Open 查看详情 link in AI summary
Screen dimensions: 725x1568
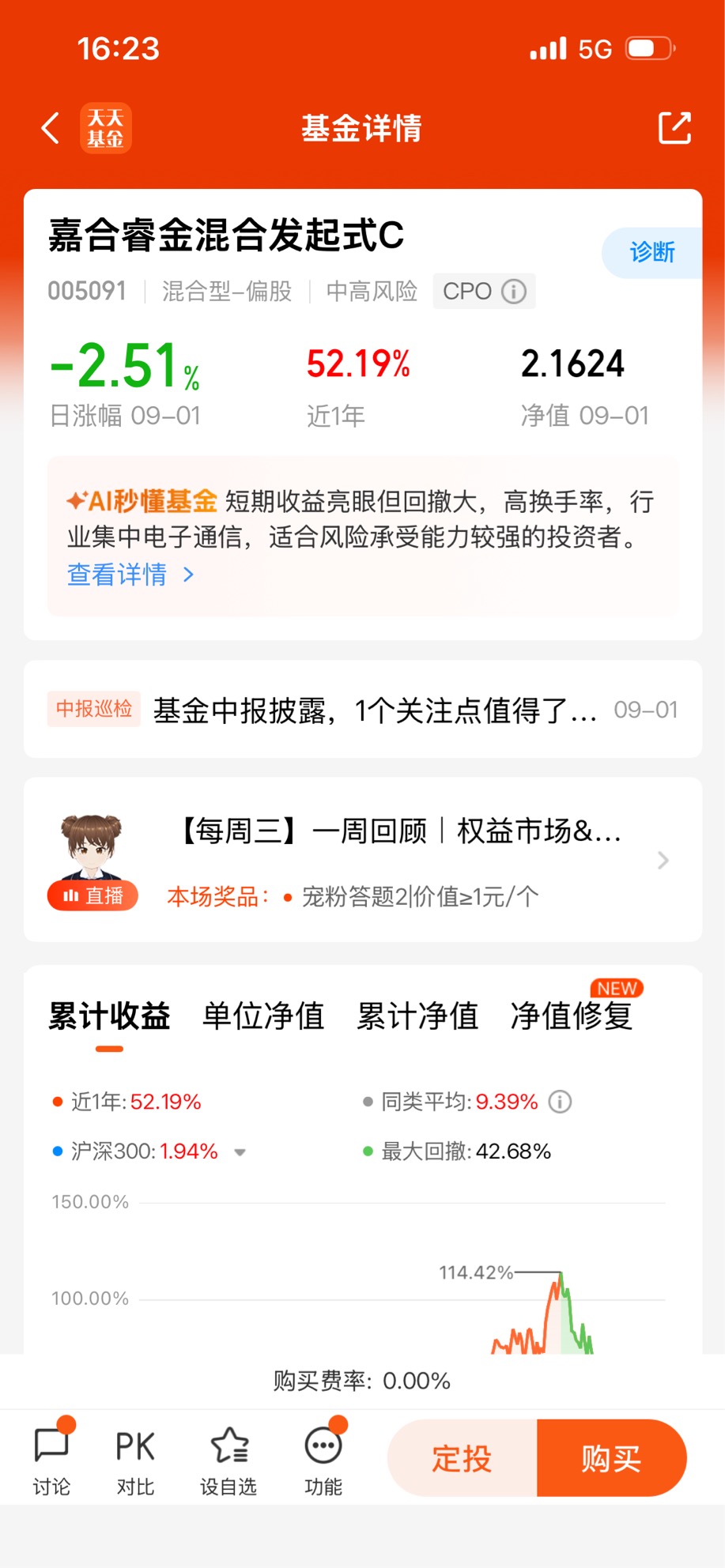(131, 575)
